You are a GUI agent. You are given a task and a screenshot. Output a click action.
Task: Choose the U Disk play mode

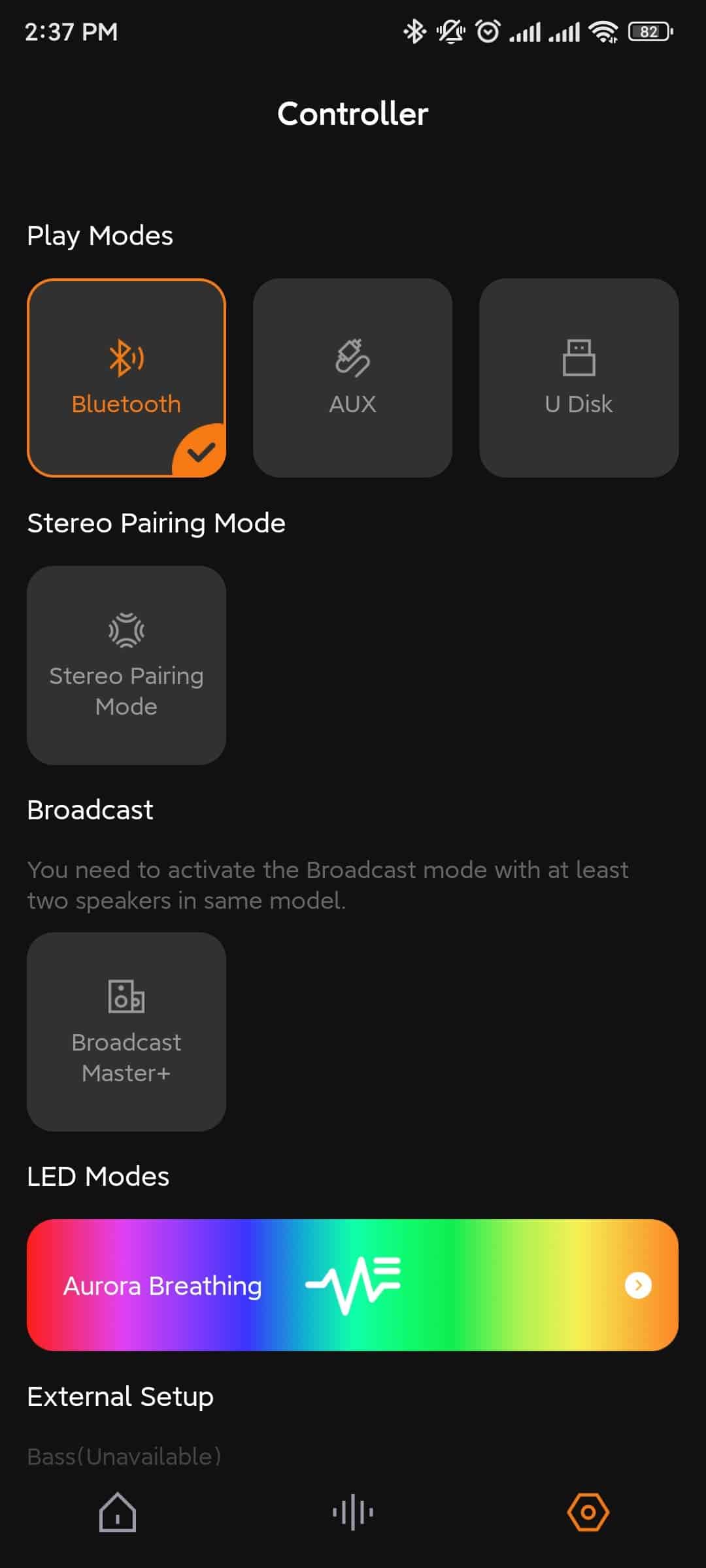click(x=579, y=378)
